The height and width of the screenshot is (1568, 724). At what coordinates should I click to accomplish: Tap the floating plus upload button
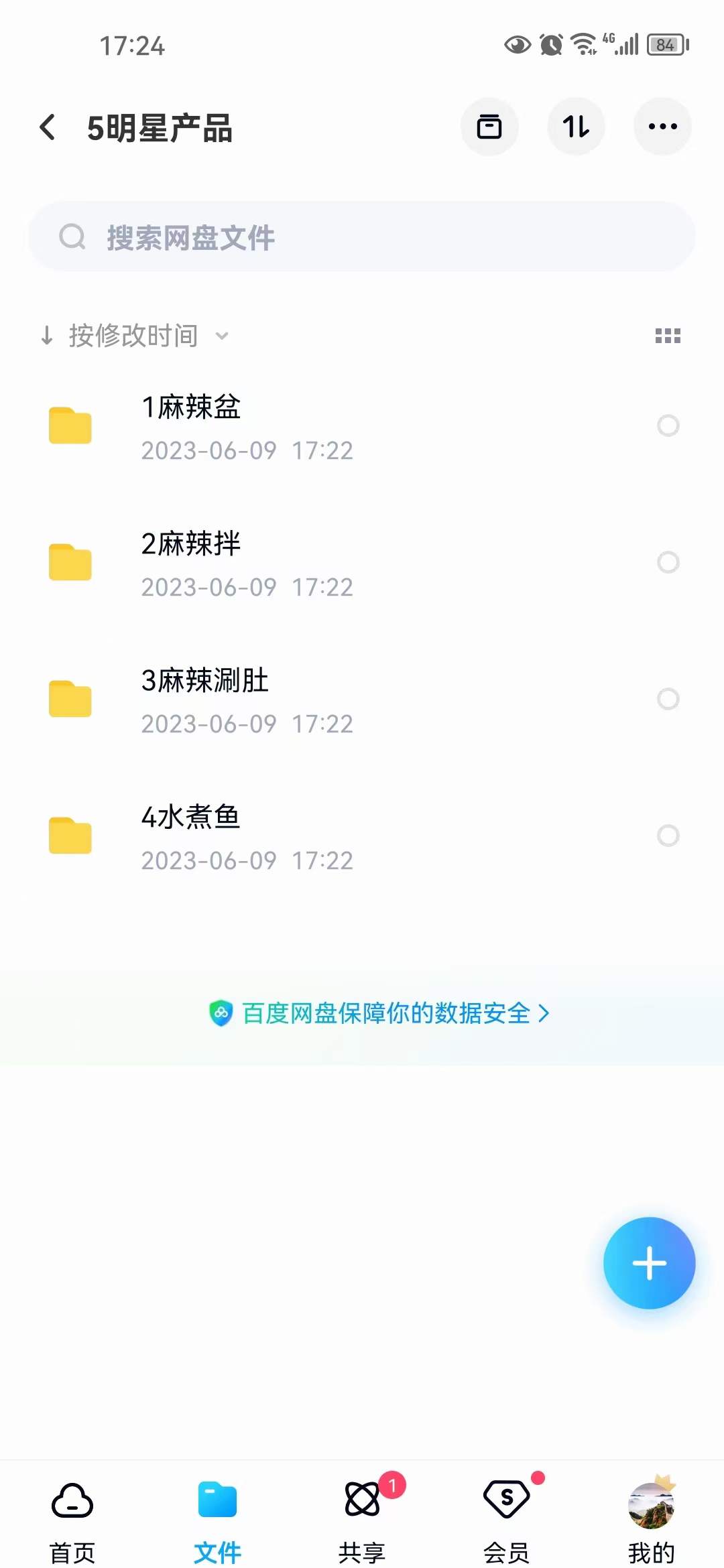tap(649, 1262)
